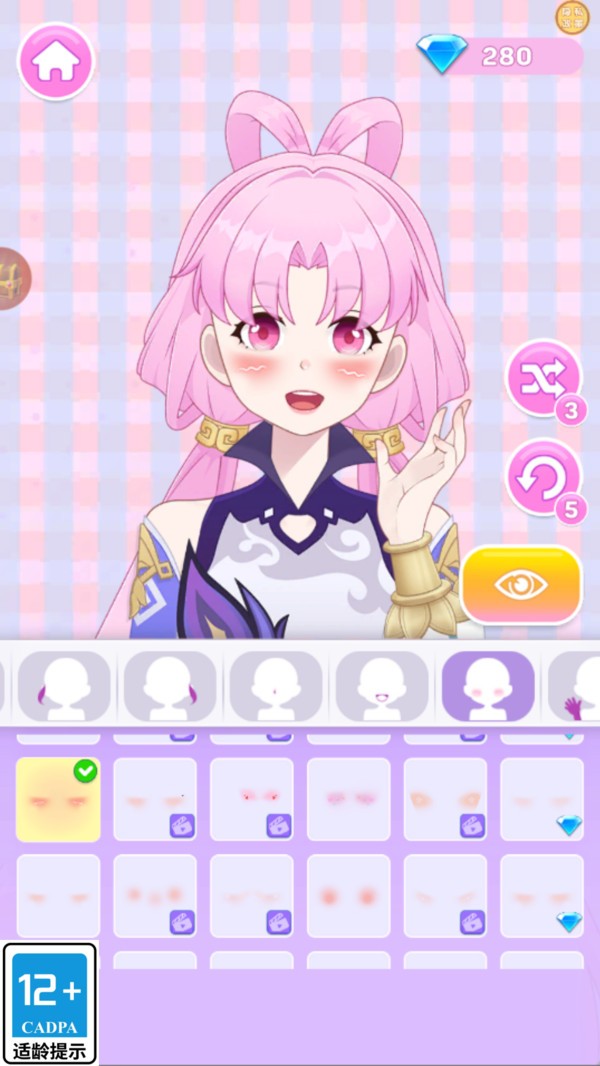Pick the red dotted blush with video lock
Screen dimensions: 600x1066
[x=252, y=800]
